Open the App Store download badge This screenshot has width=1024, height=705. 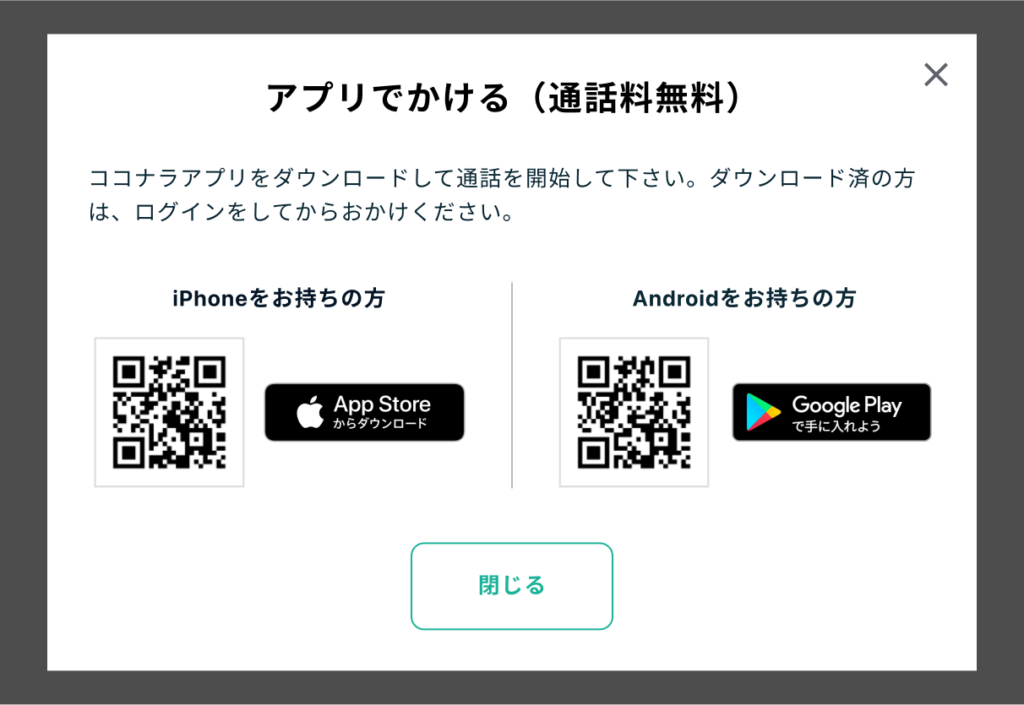[x=364, y=412]
